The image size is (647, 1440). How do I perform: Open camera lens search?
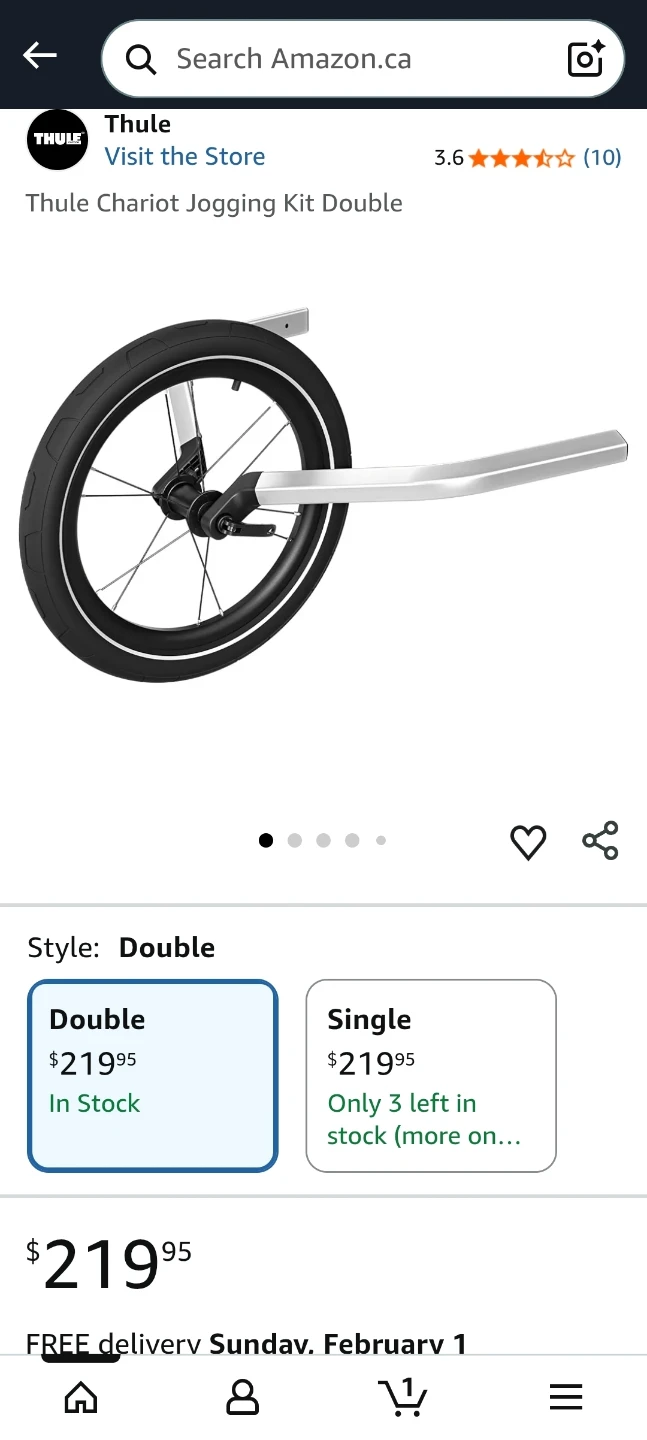(x=586, y=59)
